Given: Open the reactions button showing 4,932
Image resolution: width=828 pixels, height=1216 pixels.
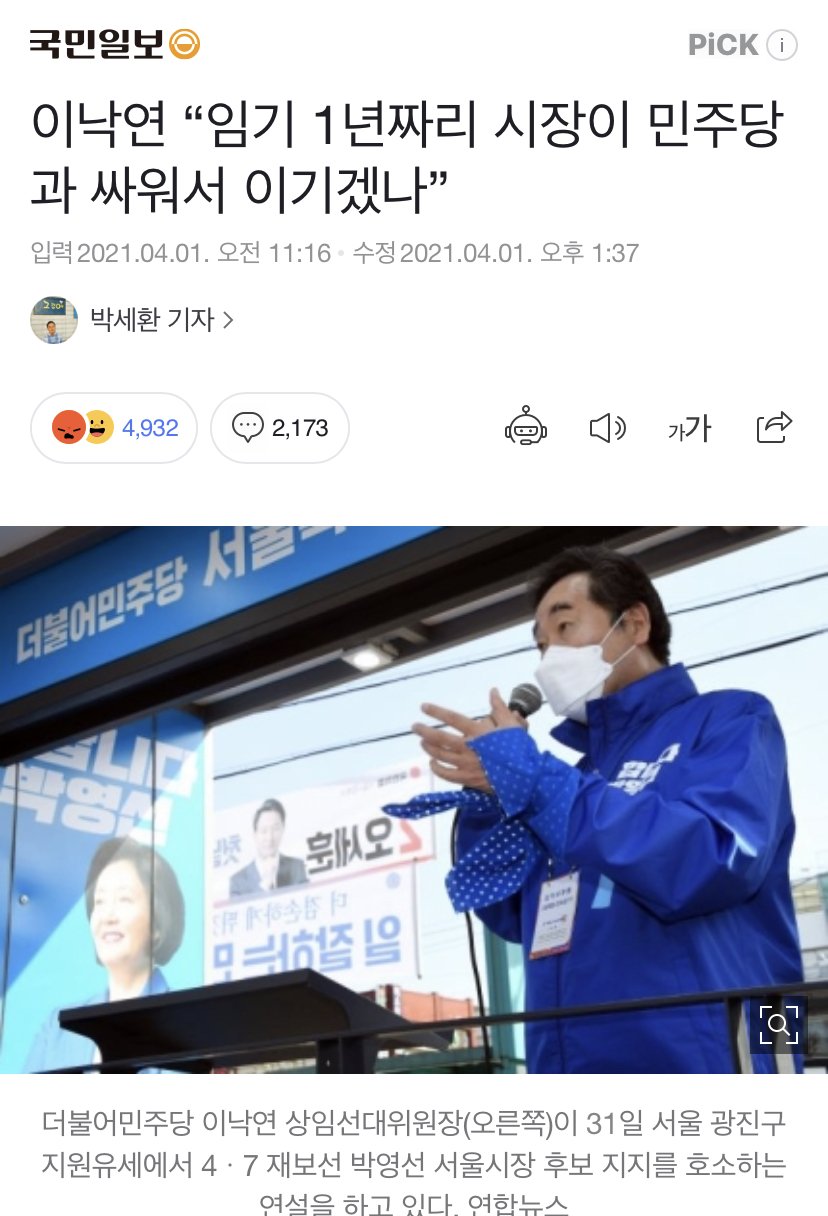Looking at the screenshot, I should (x=115, y=428).
